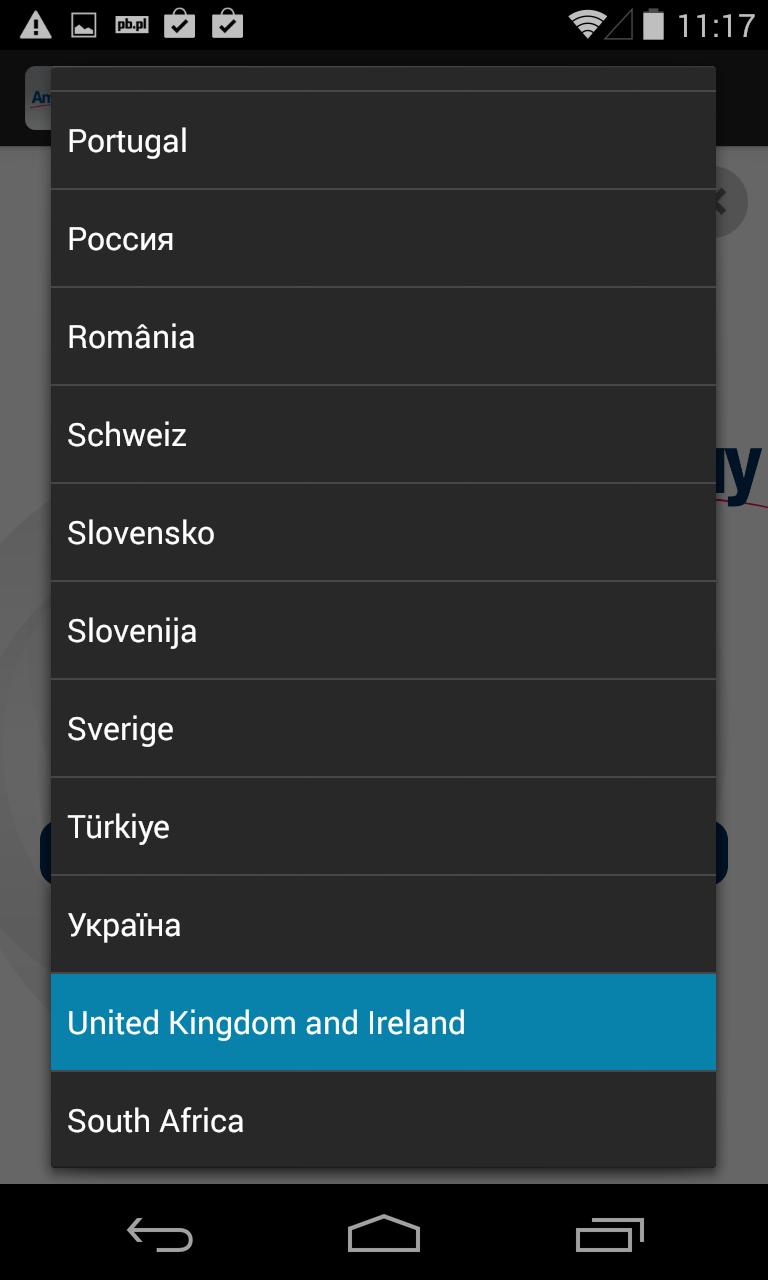
Task: Choose Slovensko from the options
Action: coord(383,532)
